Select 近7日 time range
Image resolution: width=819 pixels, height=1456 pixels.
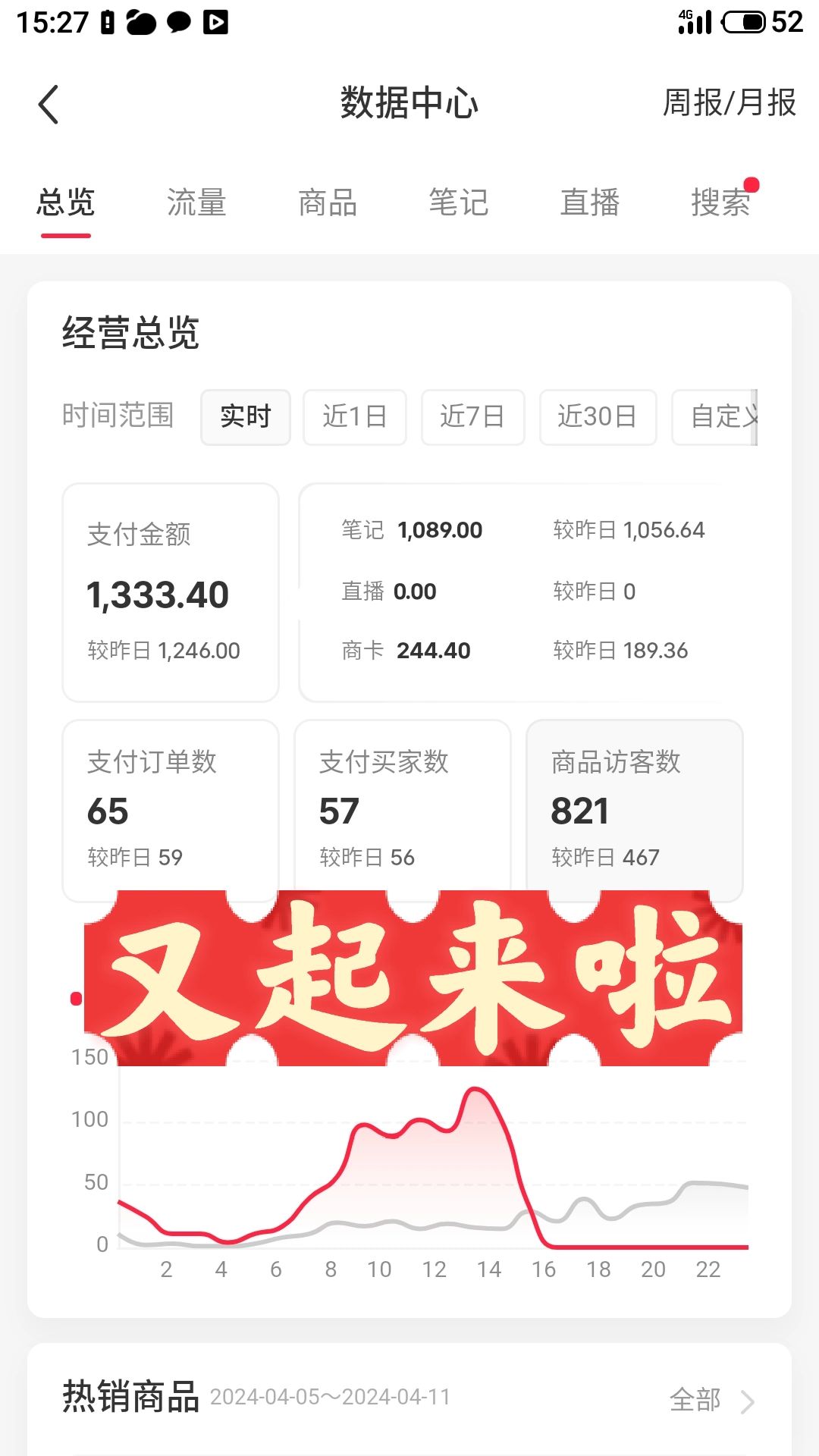click(x=472, y=417)
